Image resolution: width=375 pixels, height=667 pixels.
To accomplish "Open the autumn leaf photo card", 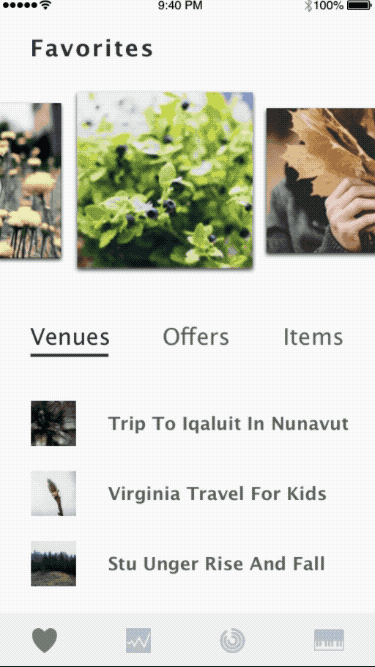I will 321,181.
